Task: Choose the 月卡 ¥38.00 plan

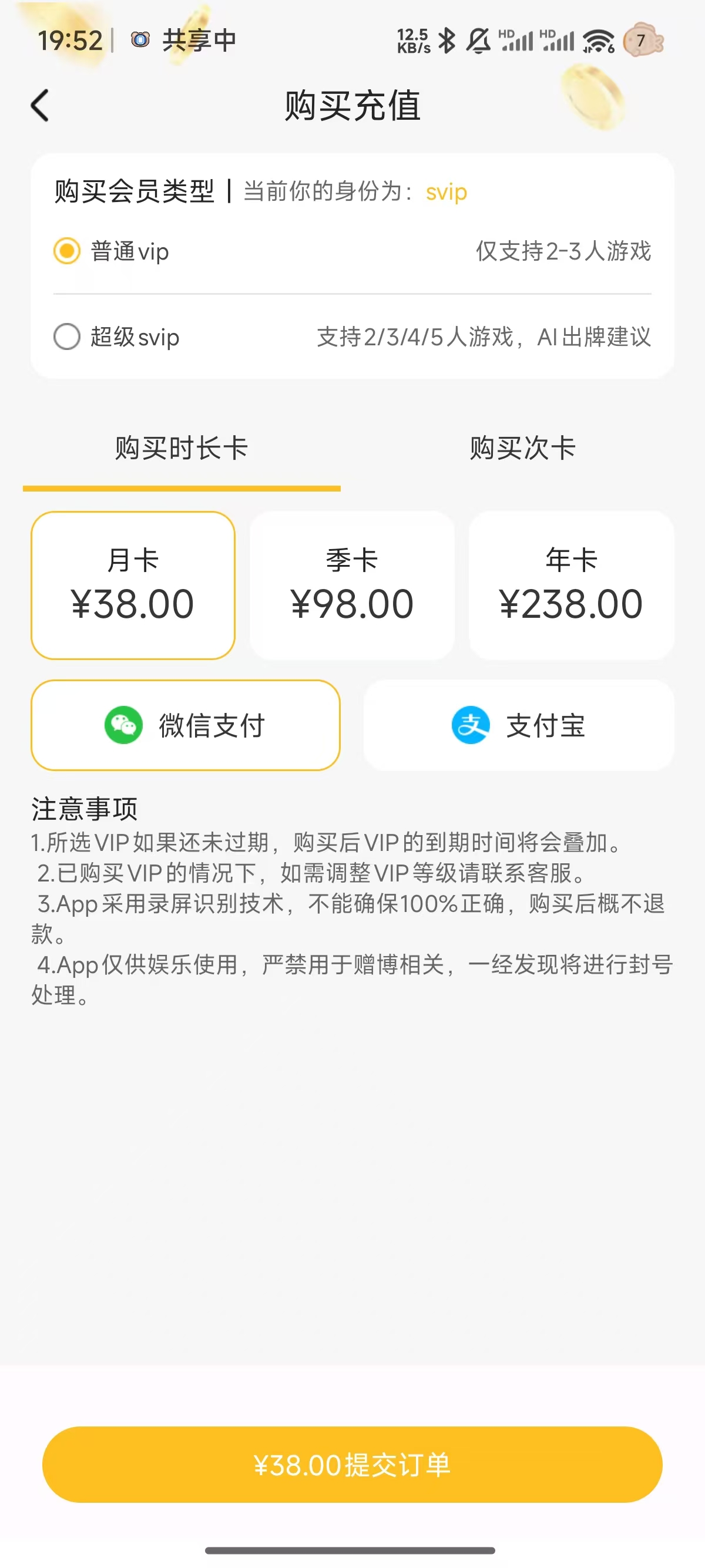Action: point(133,585)
